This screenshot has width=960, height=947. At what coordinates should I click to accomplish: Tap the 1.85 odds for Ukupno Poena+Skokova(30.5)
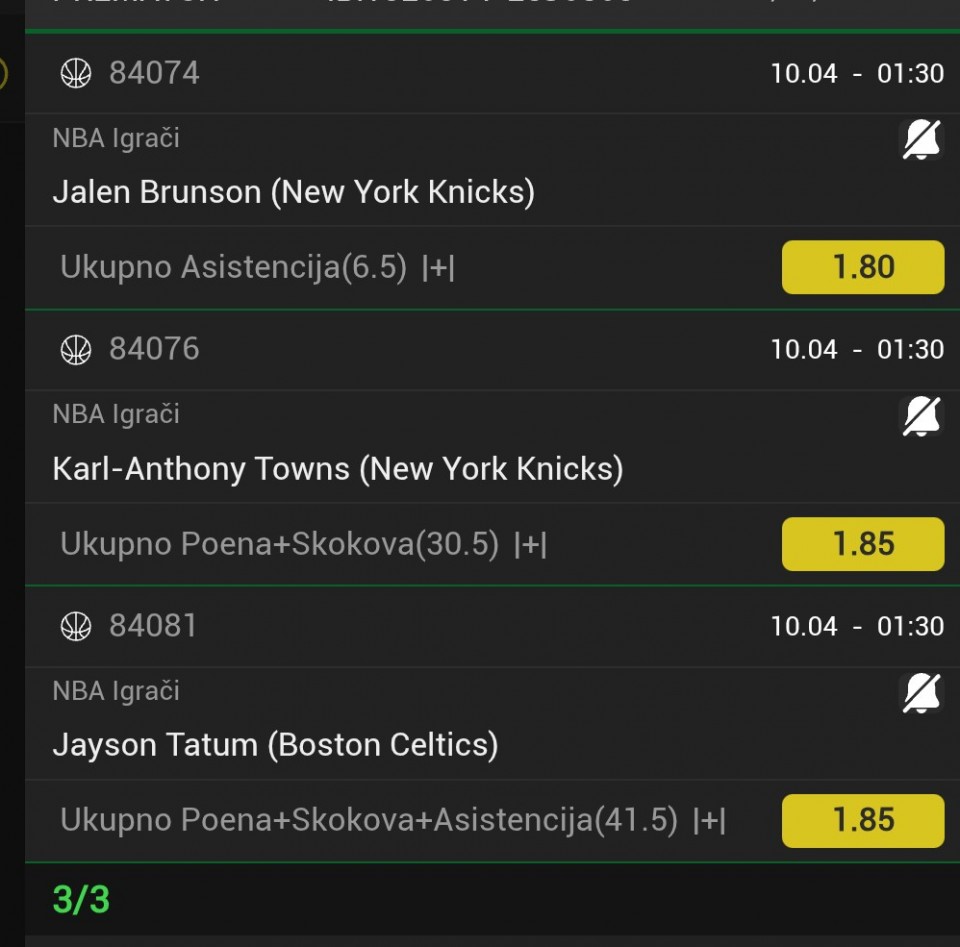(862, 544)
